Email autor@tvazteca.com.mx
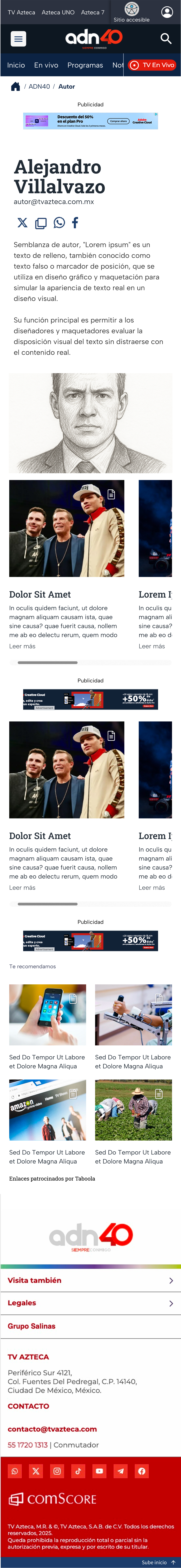This screenshot has height=1568, width=181. pos(54,201)
